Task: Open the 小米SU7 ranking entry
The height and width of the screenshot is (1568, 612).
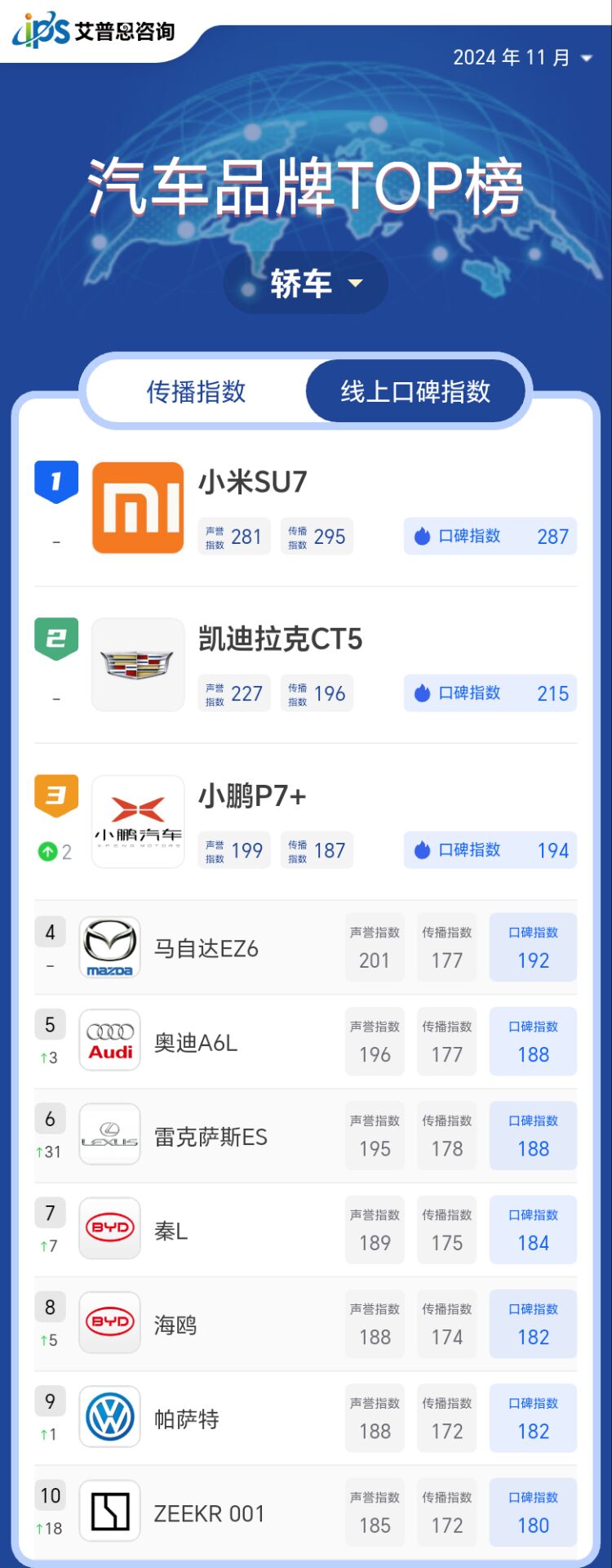Action: pos(253,483)
